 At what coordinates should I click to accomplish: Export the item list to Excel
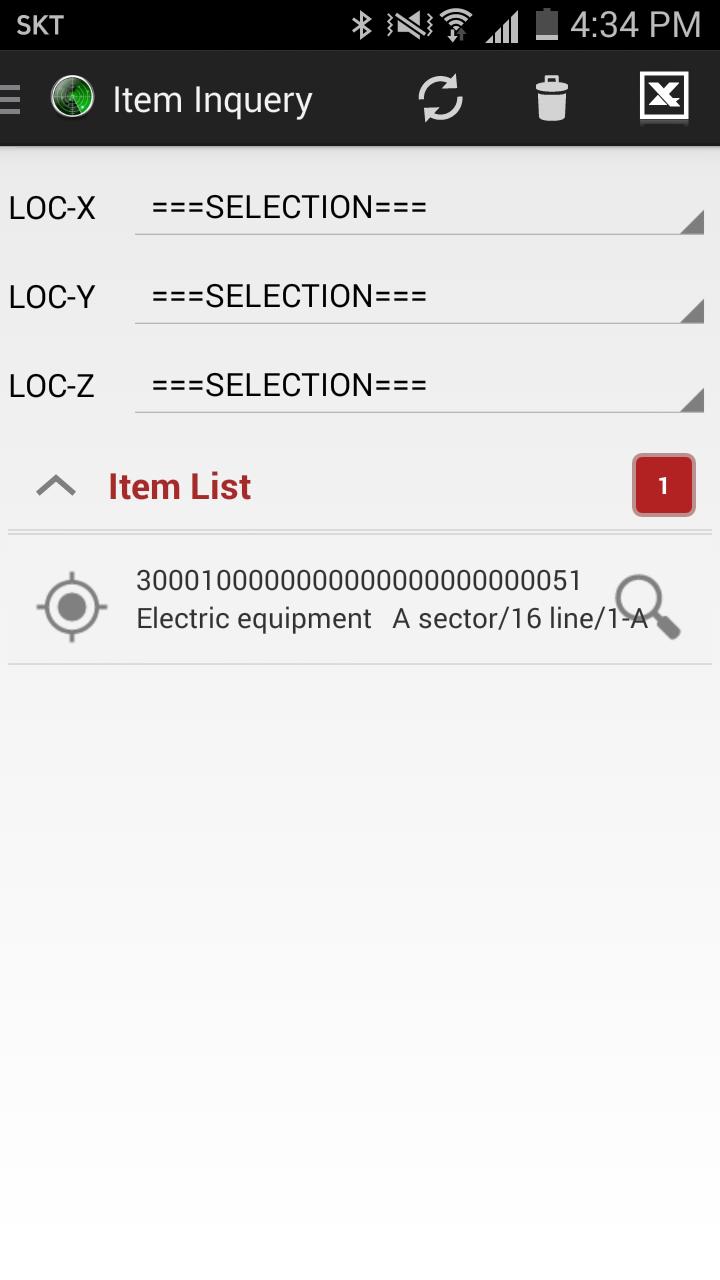point(663,96)
